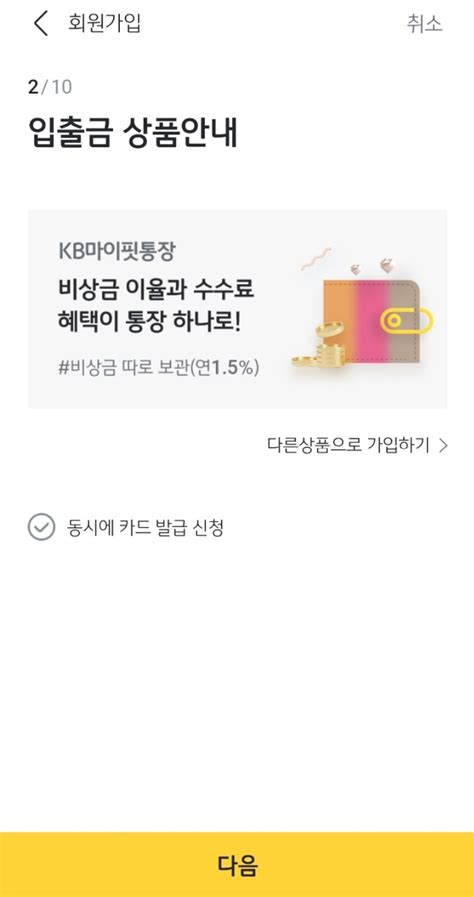Tap 취소 to cancel sign-up

pyautogui.click(x=424, y=24)
